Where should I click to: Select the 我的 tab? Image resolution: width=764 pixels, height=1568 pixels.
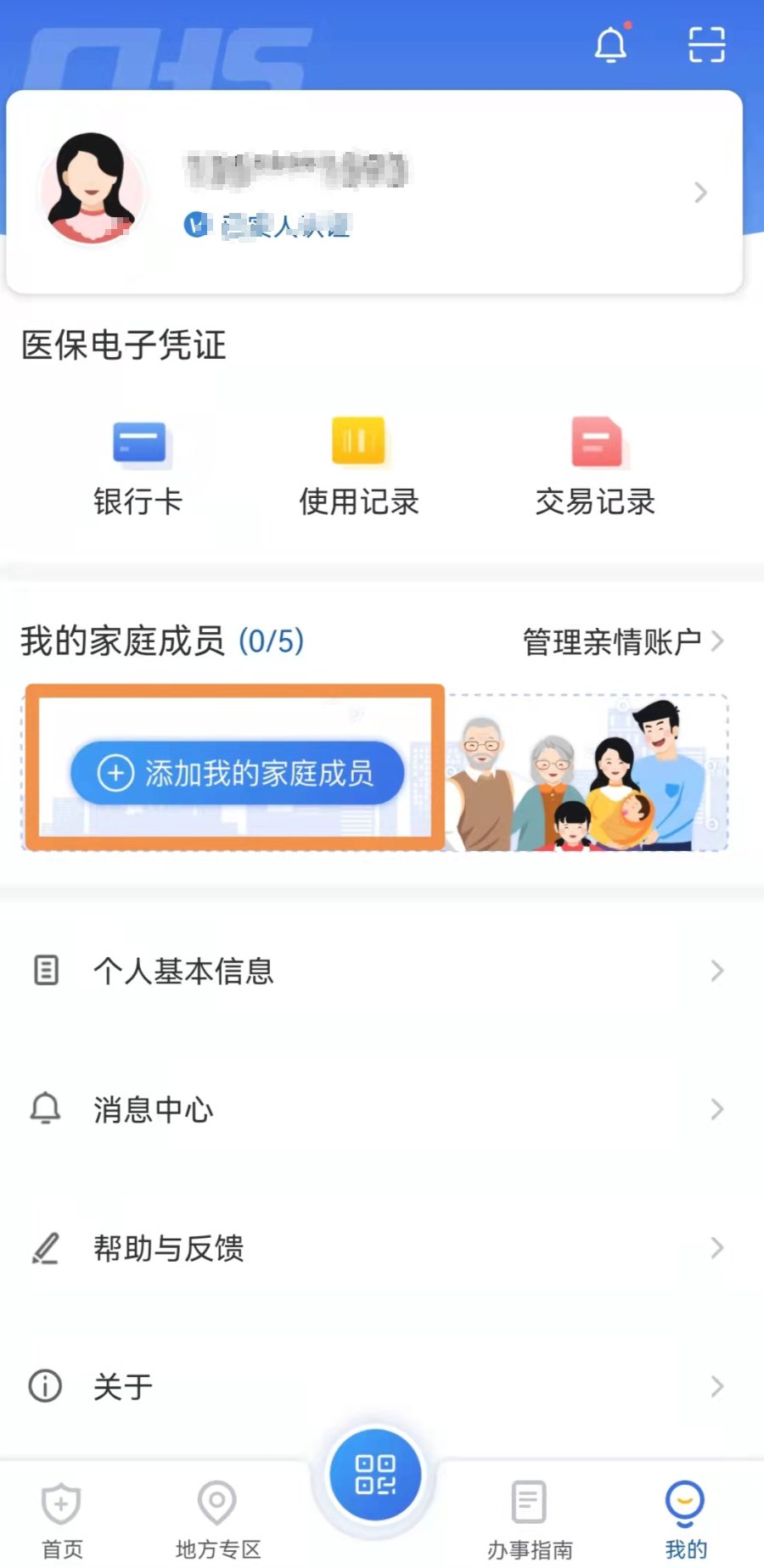685,1520
